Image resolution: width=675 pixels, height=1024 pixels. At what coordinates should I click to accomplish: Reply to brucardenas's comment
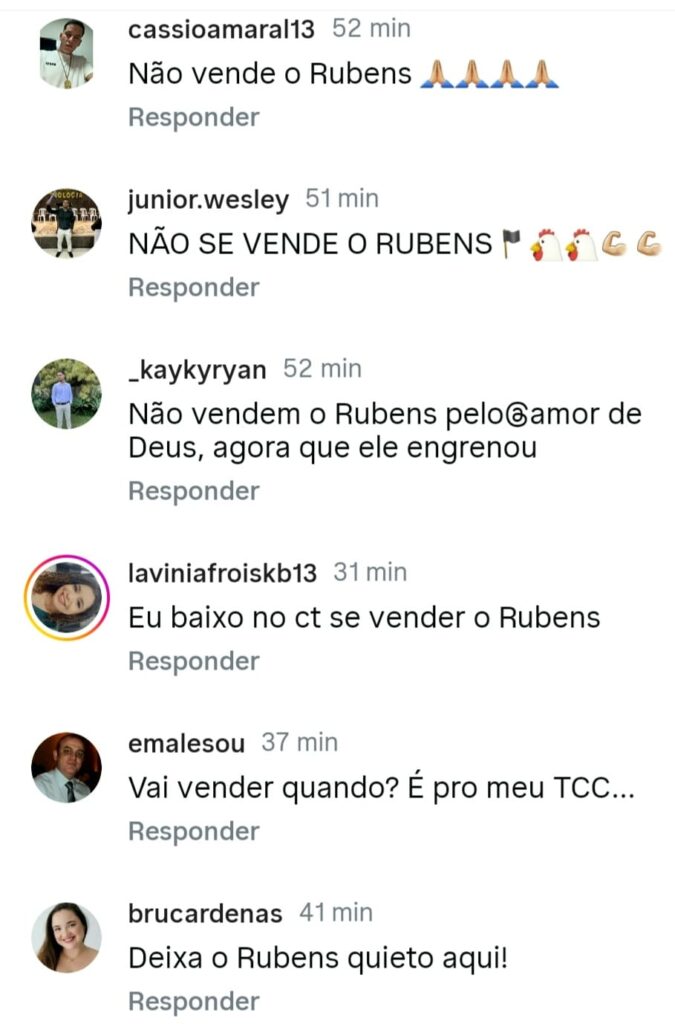pyautogui.click(x=193, y=1001)
